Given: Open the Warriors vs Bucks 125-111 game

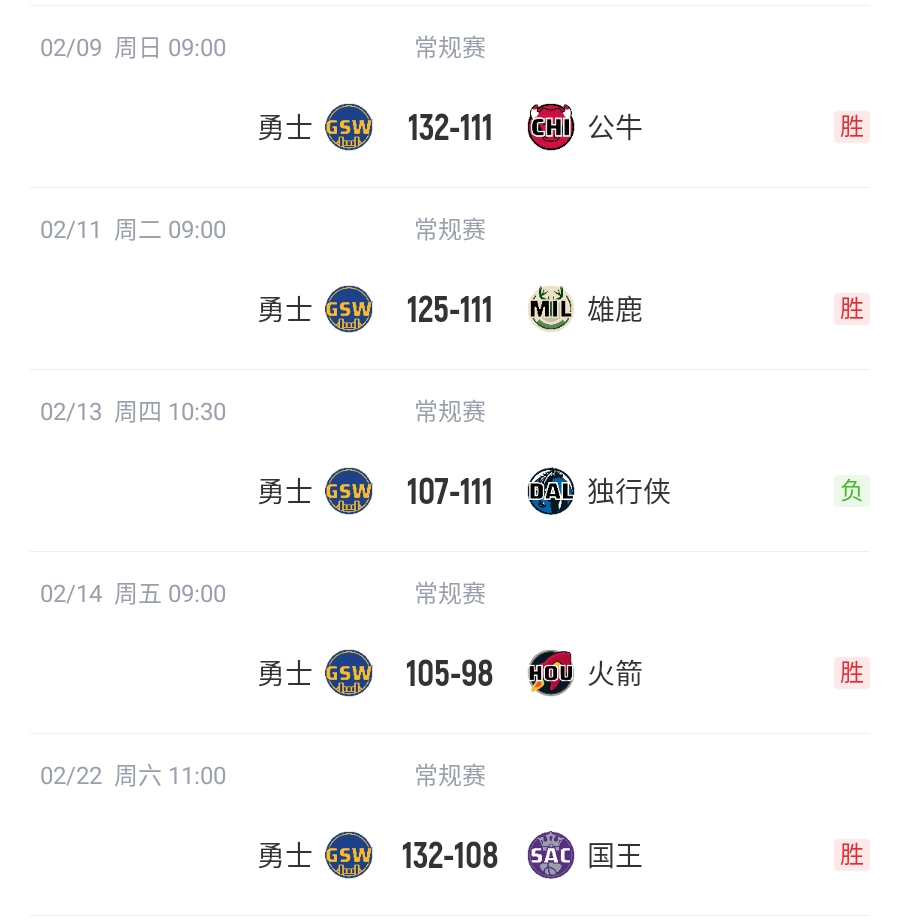Looking at the screenshot, I should point(450,310).
